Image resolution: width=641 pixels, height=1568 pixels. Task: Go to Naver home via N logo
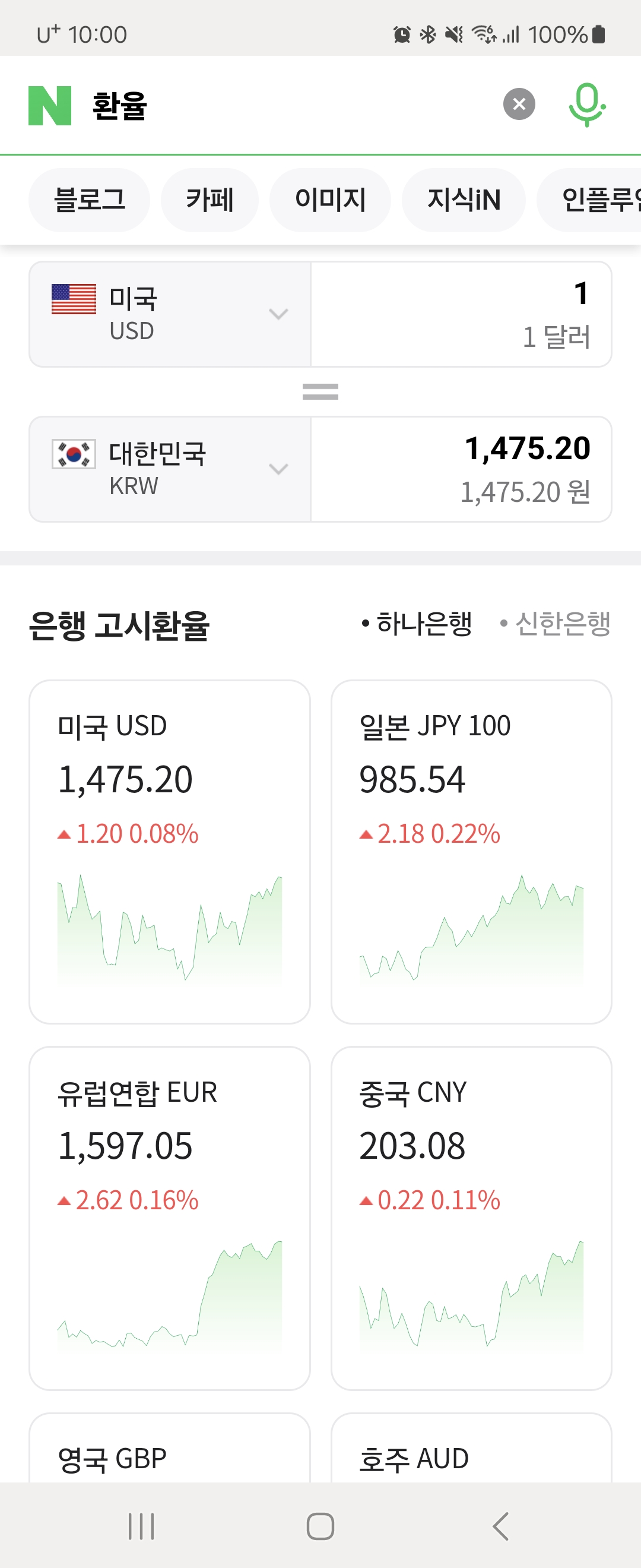click(x=50, y=105)
